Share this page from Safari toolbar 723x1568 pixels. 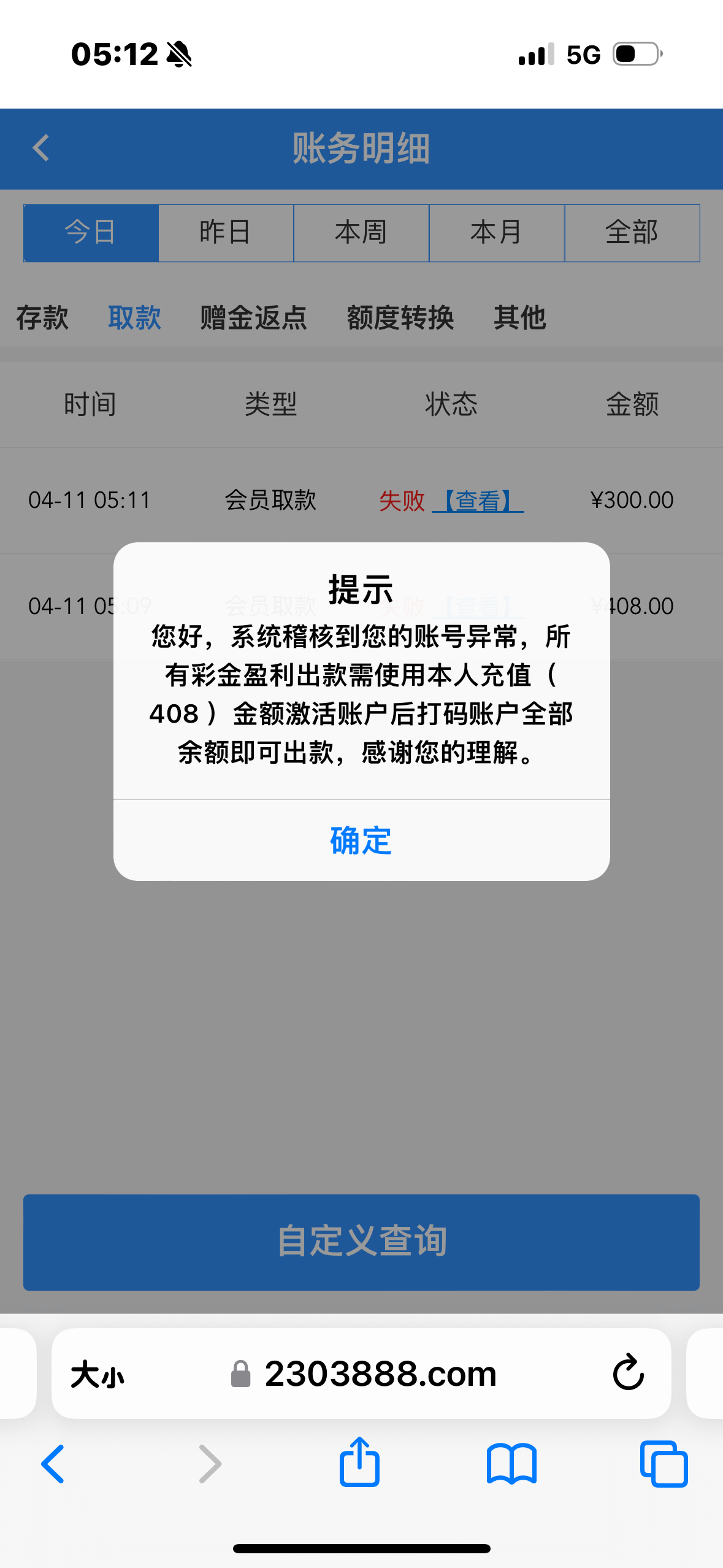[x=360, y=1464]
